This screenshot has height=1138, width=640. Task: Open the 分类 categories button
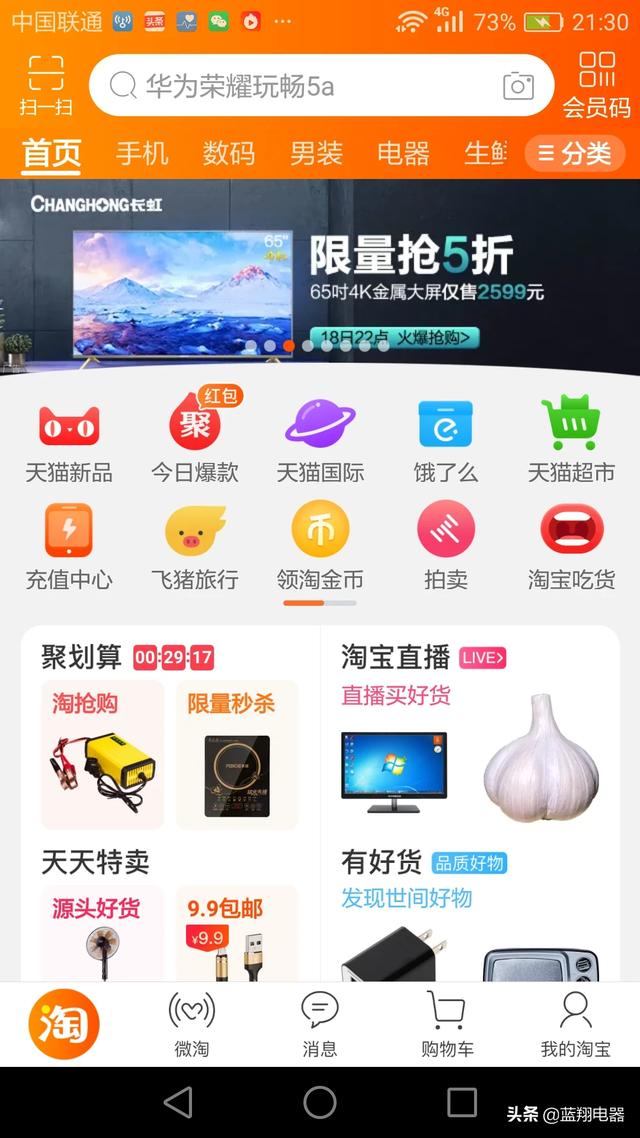575,153
